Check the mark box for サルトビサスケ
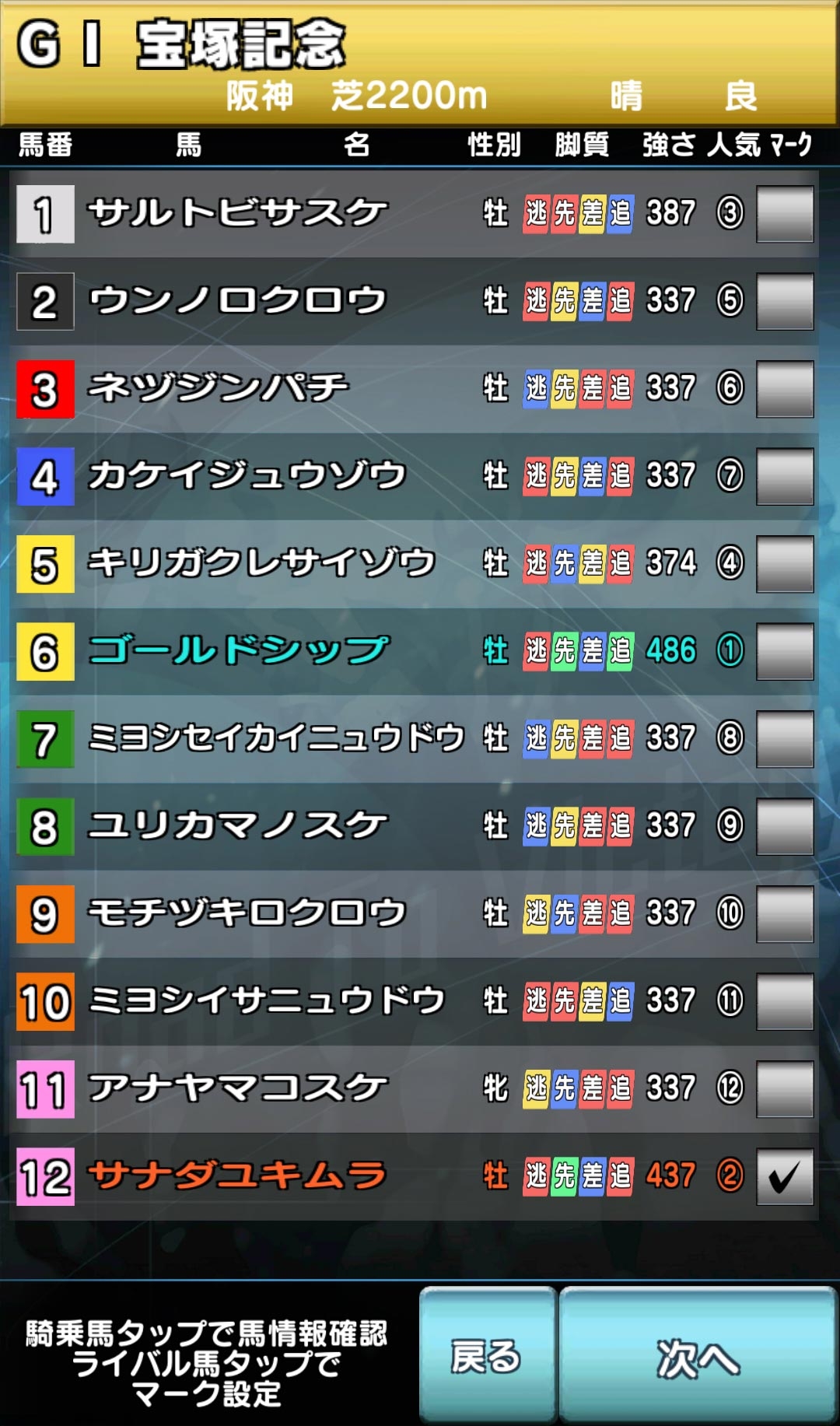This screenshot has height=1426, width=840. 785,214
